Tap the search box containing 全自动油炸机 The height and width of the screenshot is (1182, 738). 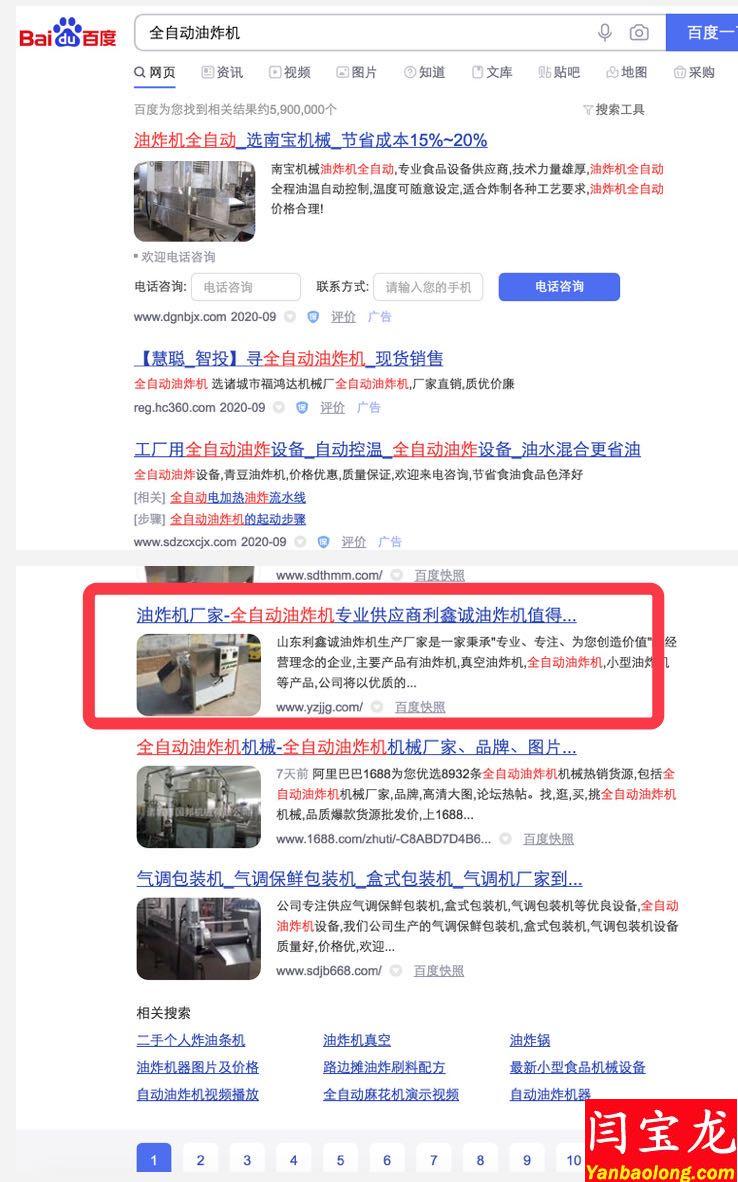pyautogui.click(x=360, y=33)
